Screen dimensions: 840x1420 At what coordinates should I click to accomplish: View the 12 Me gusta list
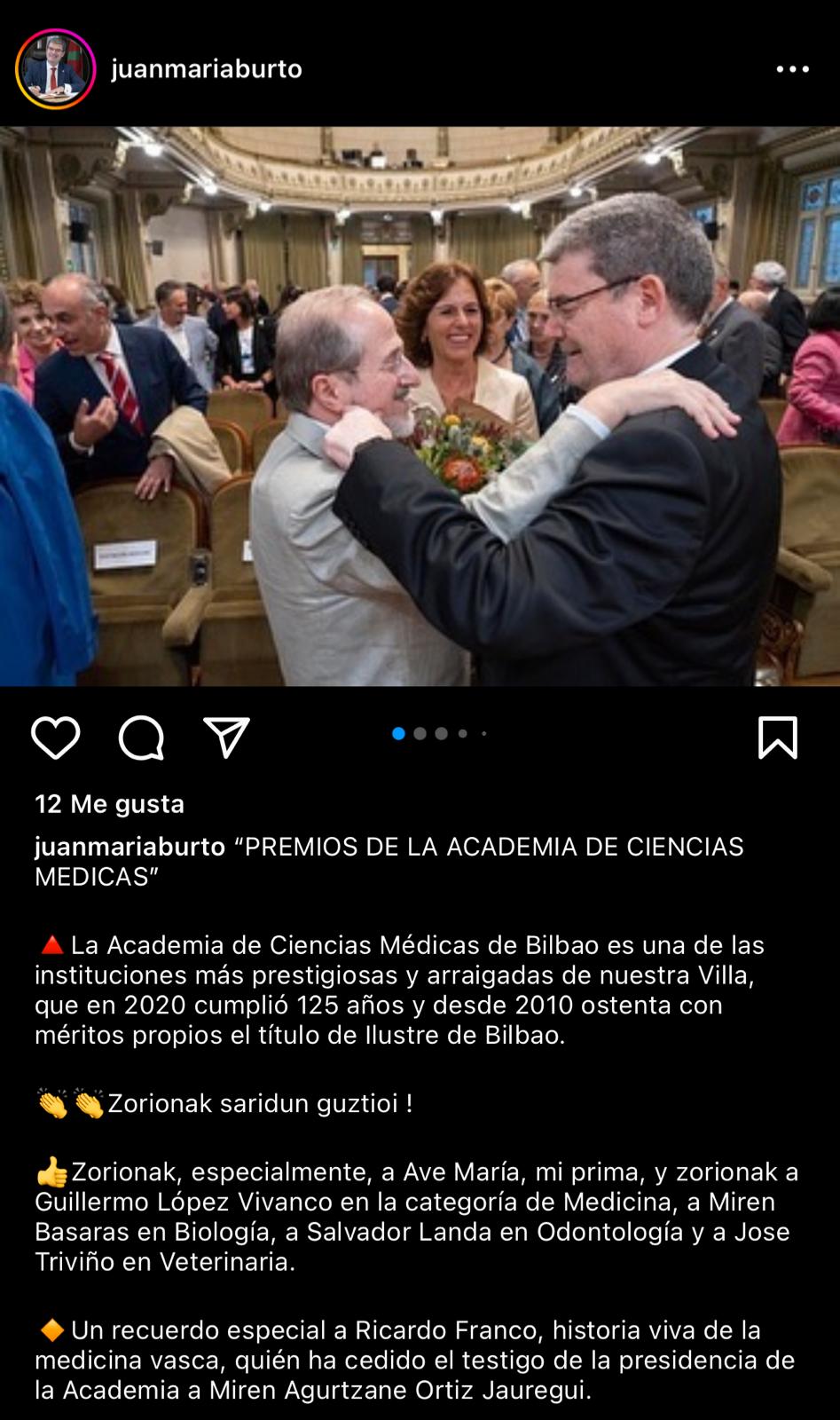[x=109, y=804]
